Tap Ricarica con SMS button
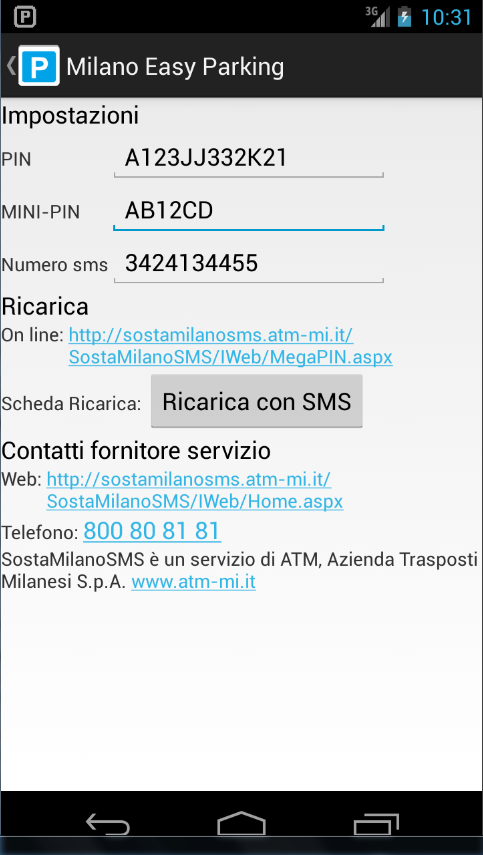This screenshot has width=483, height=855. [257, 401]
